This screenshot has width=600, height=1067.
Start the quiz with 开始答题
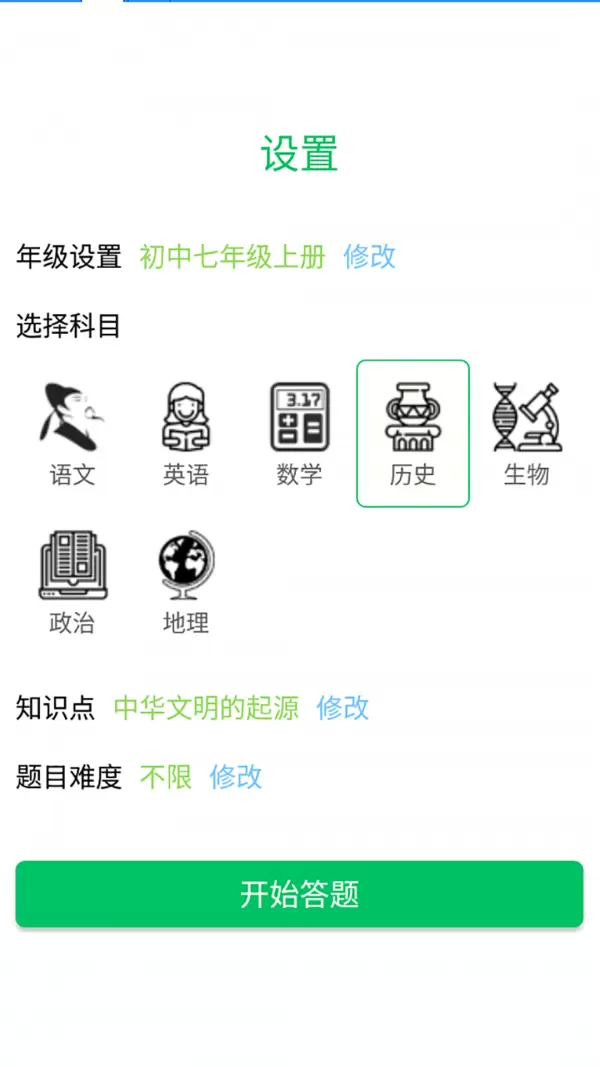[x=299, y=894]
